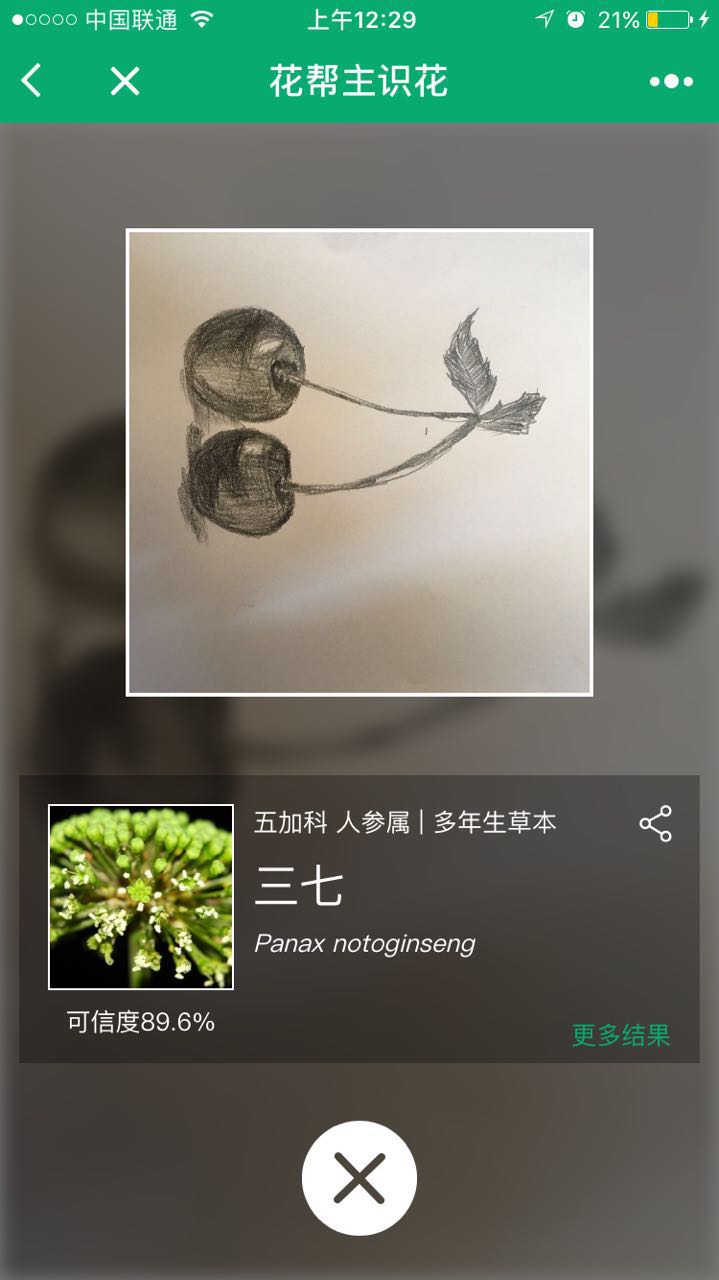Viewport: 719px width, 1280px height.
Task: Open the uploaded cherry sketch photo
Action: tap(359, 462)
